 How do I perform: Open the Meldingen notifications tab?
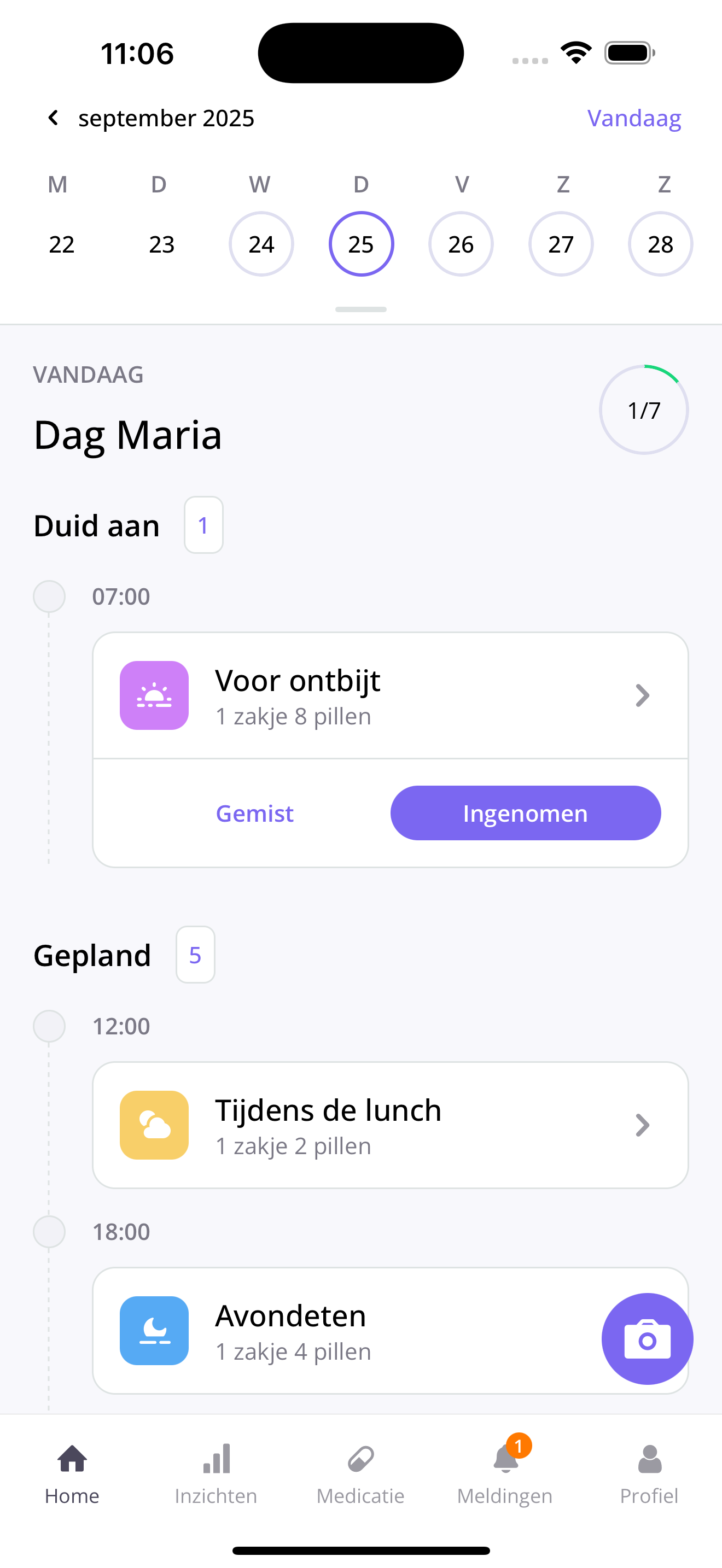pos(505,1473)
